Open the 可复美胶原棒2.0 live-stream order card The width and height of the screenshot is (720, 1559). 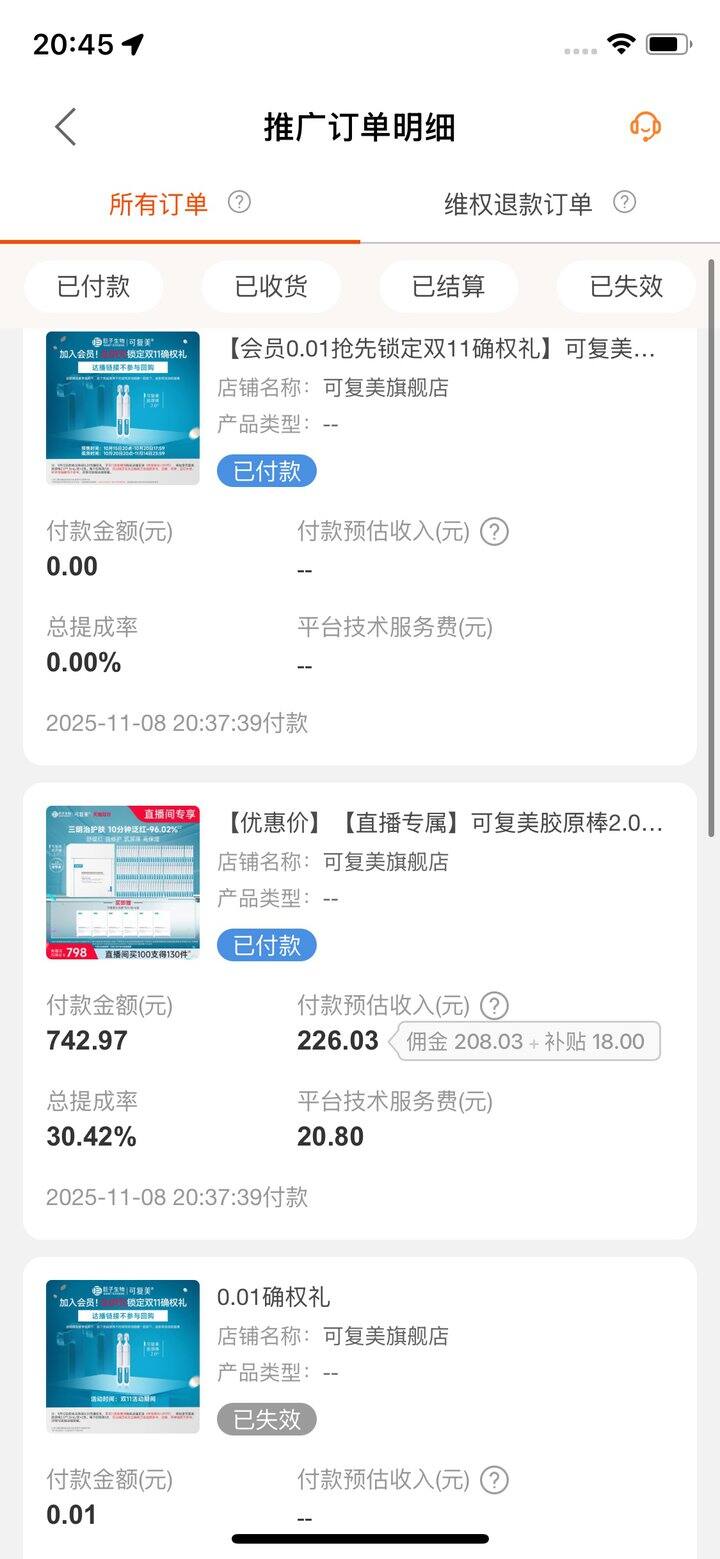[x=440, y=824]
